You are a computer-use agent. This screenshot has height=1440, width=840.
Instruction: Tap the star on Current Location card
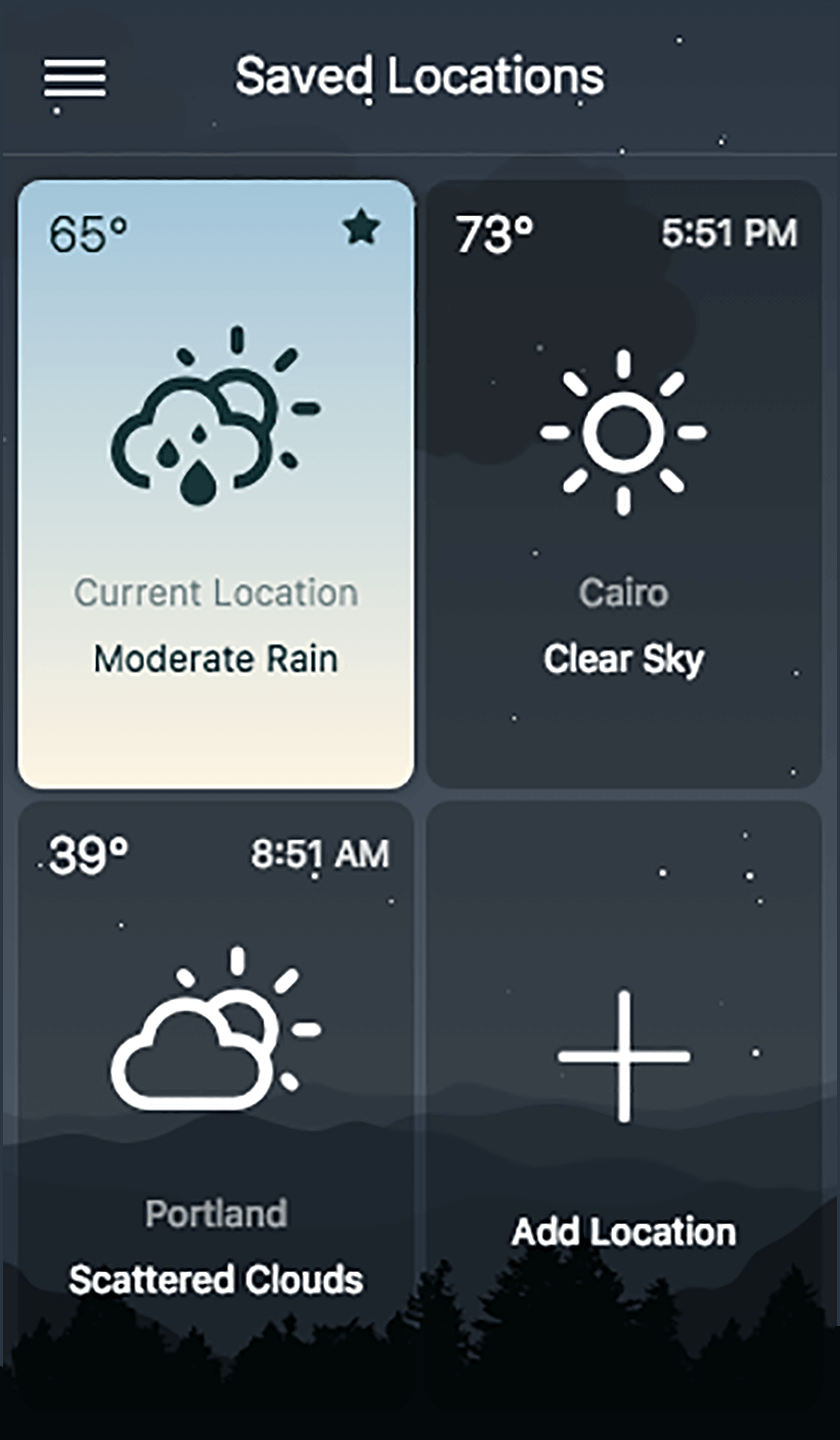click(361, 230)
